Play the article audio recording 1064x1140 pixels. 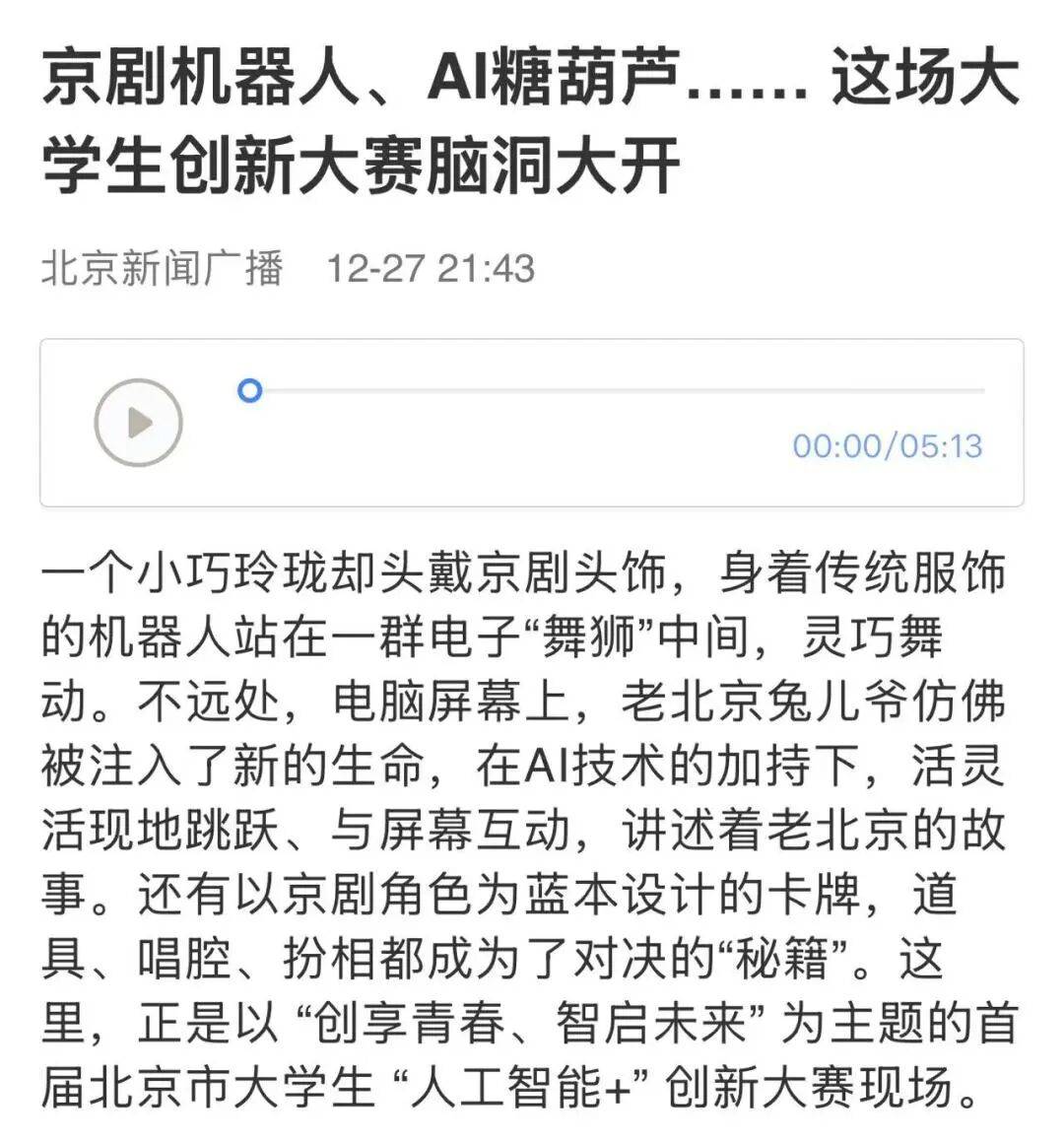click(x=138, y=423)
